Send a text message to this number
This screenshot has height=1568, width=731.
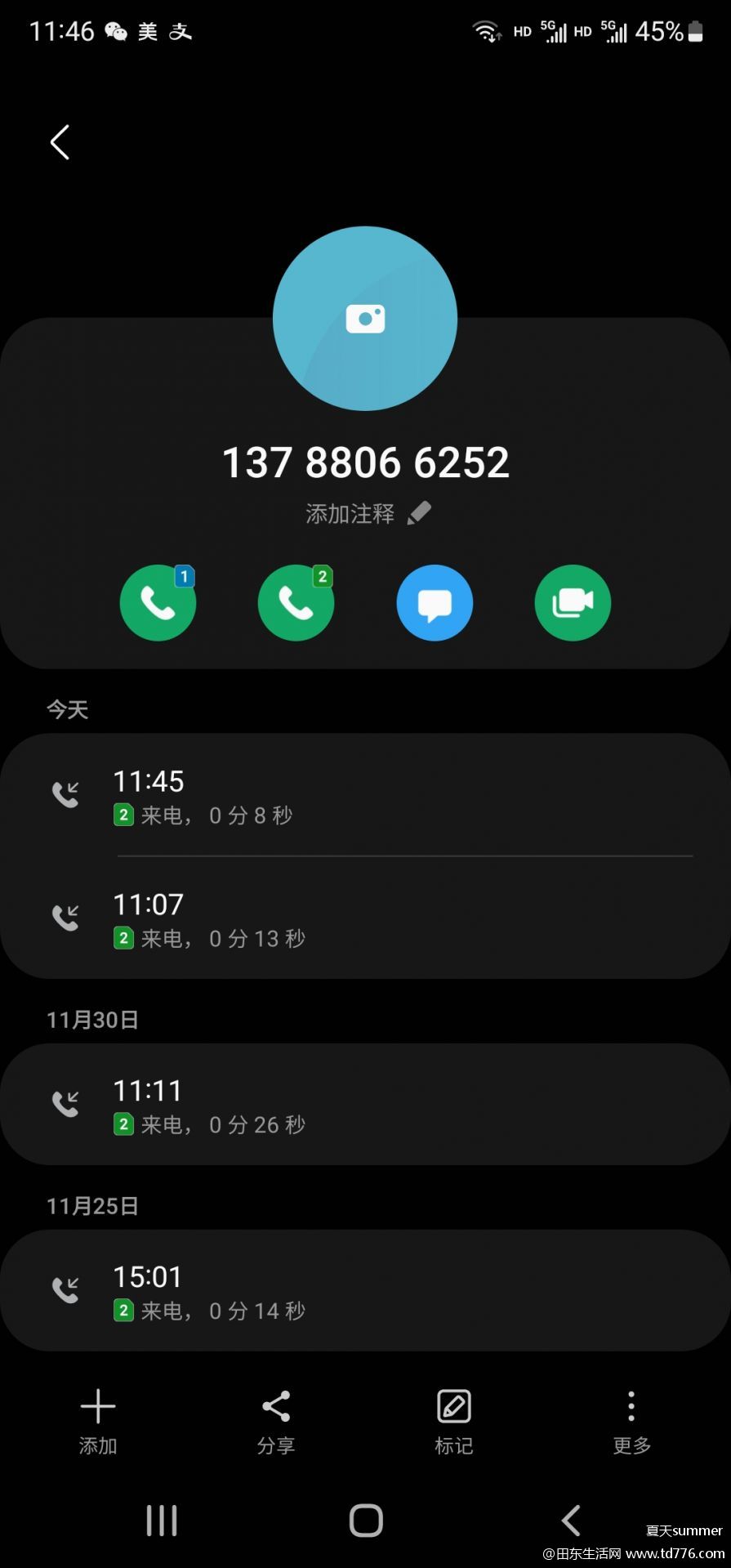[x=435, y=603]
